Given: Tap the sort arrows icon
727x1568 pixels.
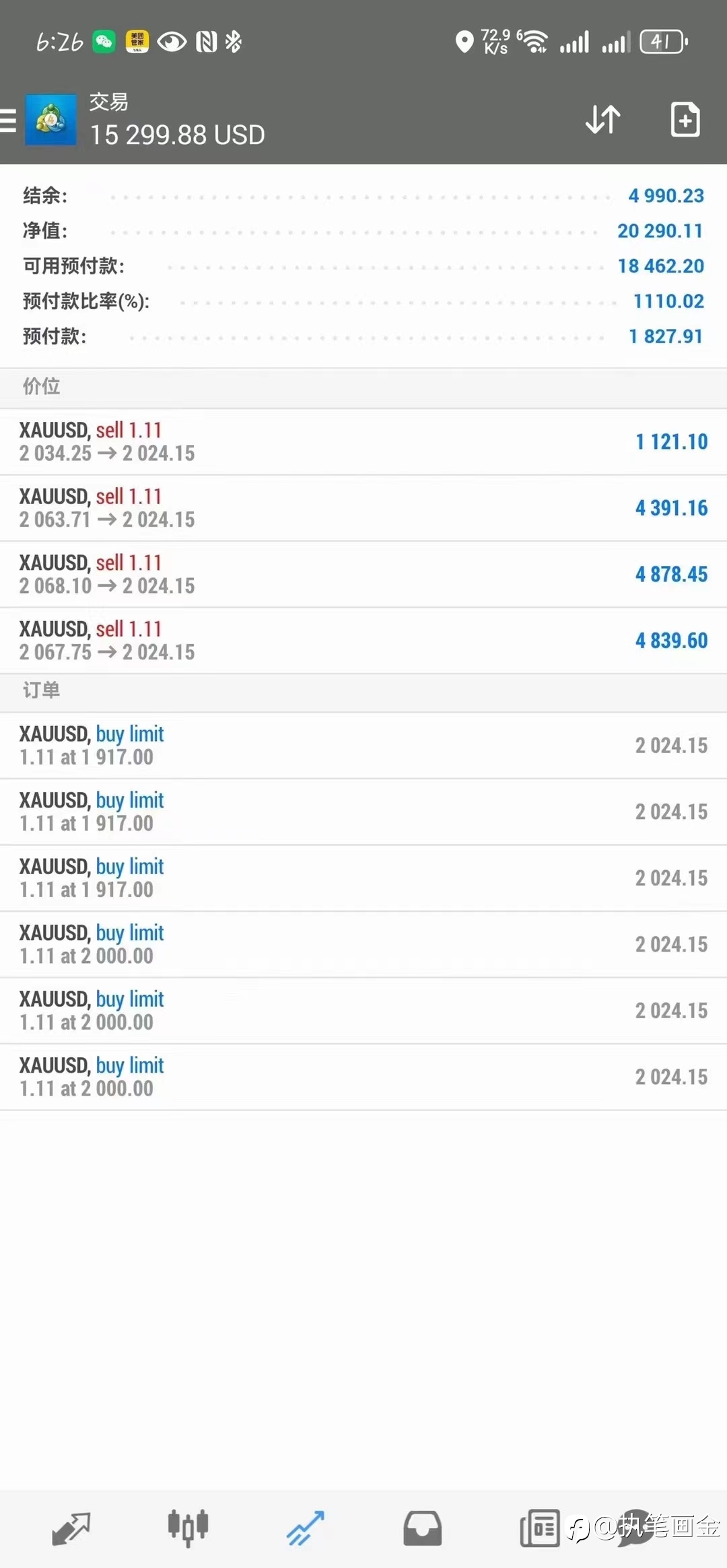Looking at the screenshot, I should pos(602,120).
